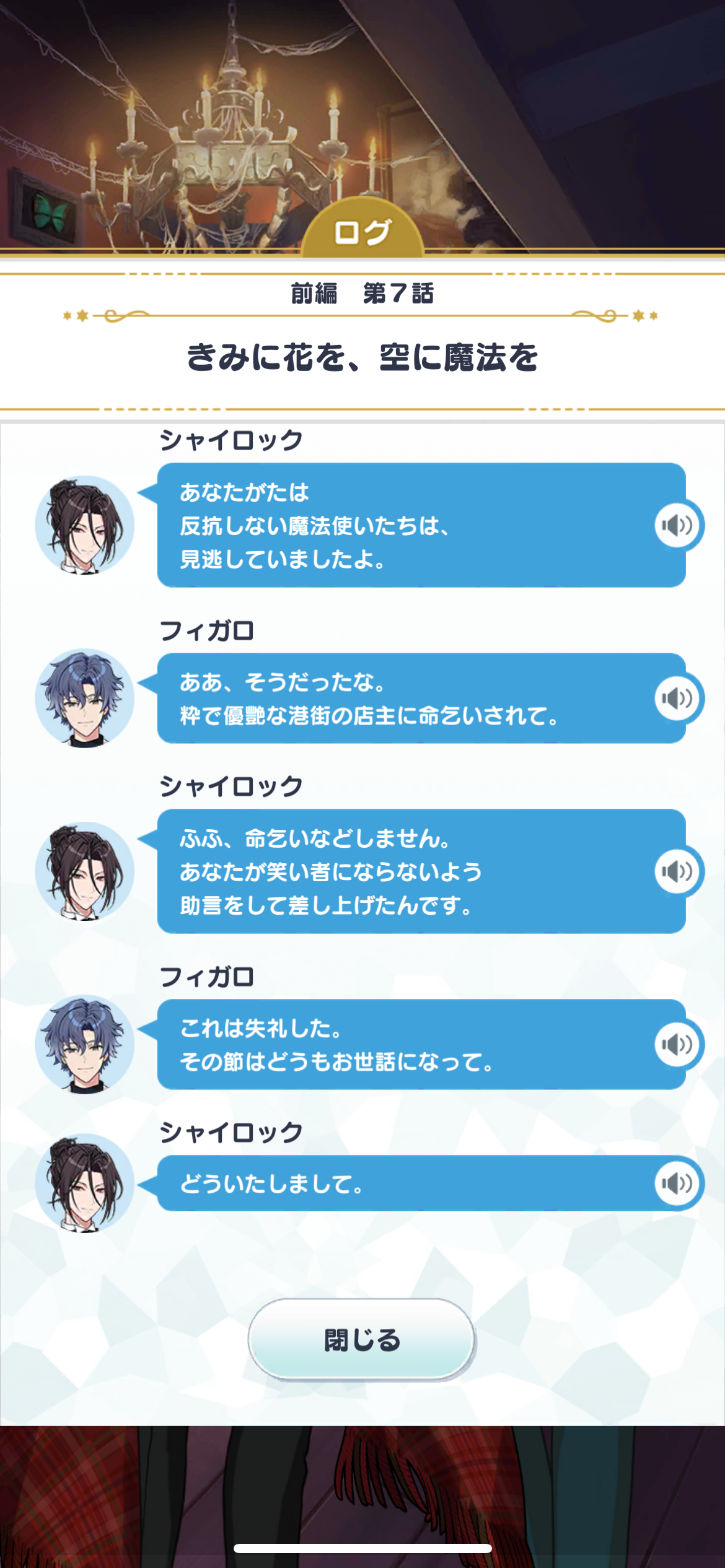Viewport: 725px width, 1568px height.
Task: Play audio for フィガロ's これは失礼した line
Action: [677, 1045]
